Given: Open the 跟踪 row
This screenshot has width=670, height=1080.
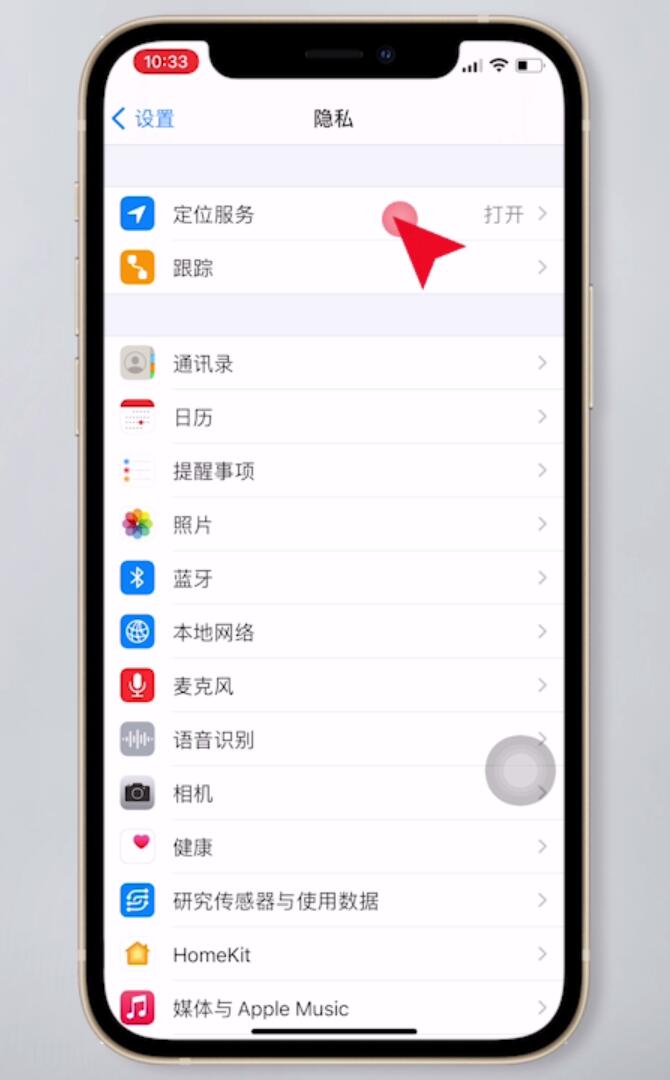Looking at the screenshot, I should click(x=334, y=267).
